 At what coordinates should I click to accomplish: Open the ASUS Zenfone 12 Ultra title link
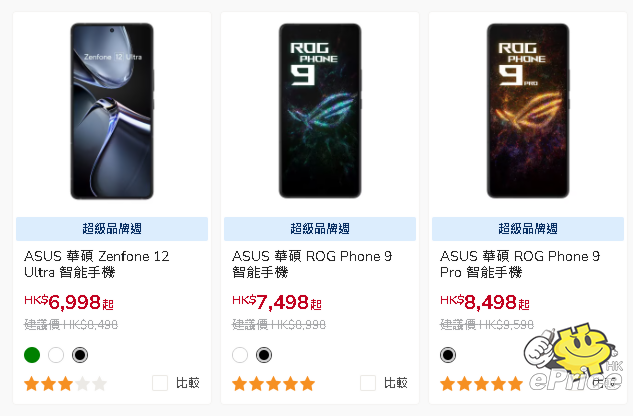point(97,264)
